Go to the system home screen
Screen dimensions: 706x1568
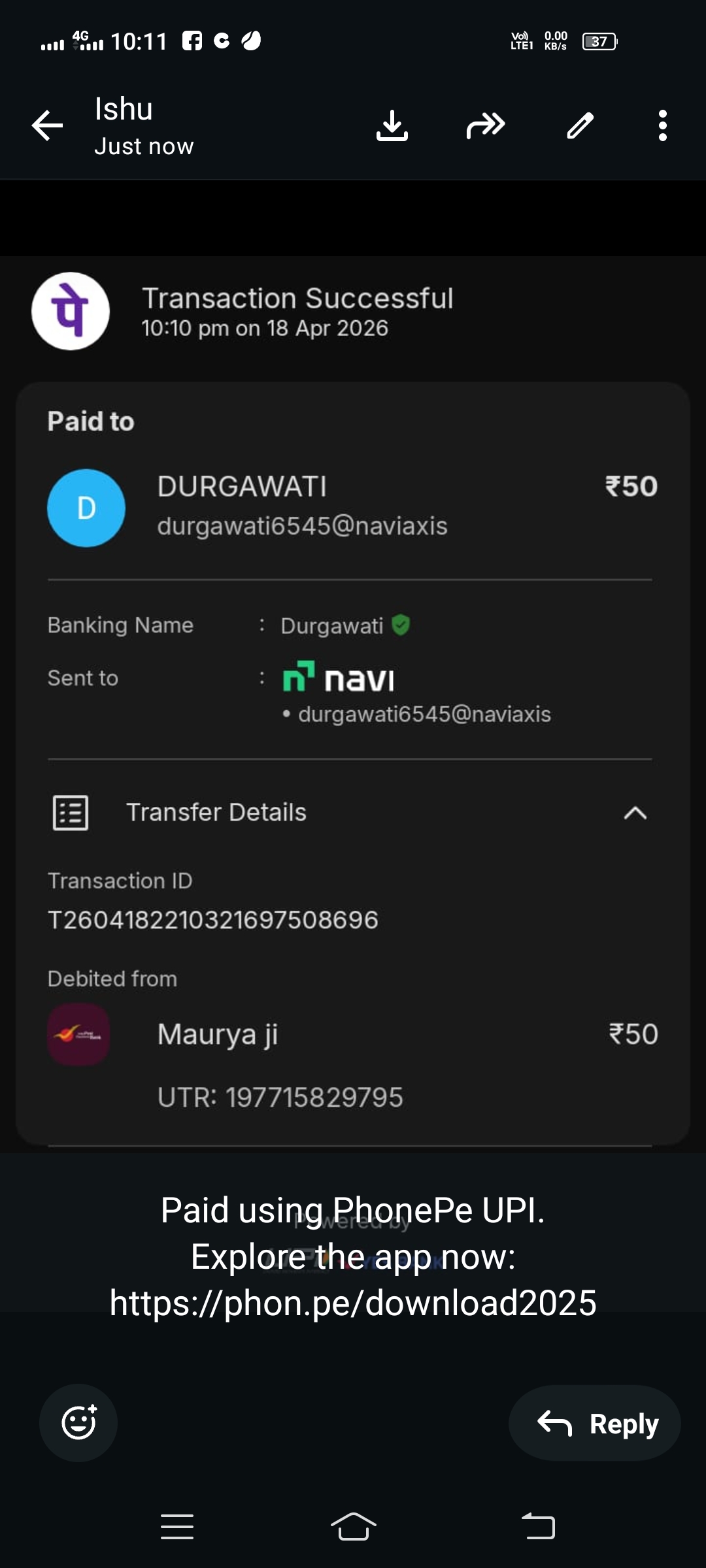353,1527
